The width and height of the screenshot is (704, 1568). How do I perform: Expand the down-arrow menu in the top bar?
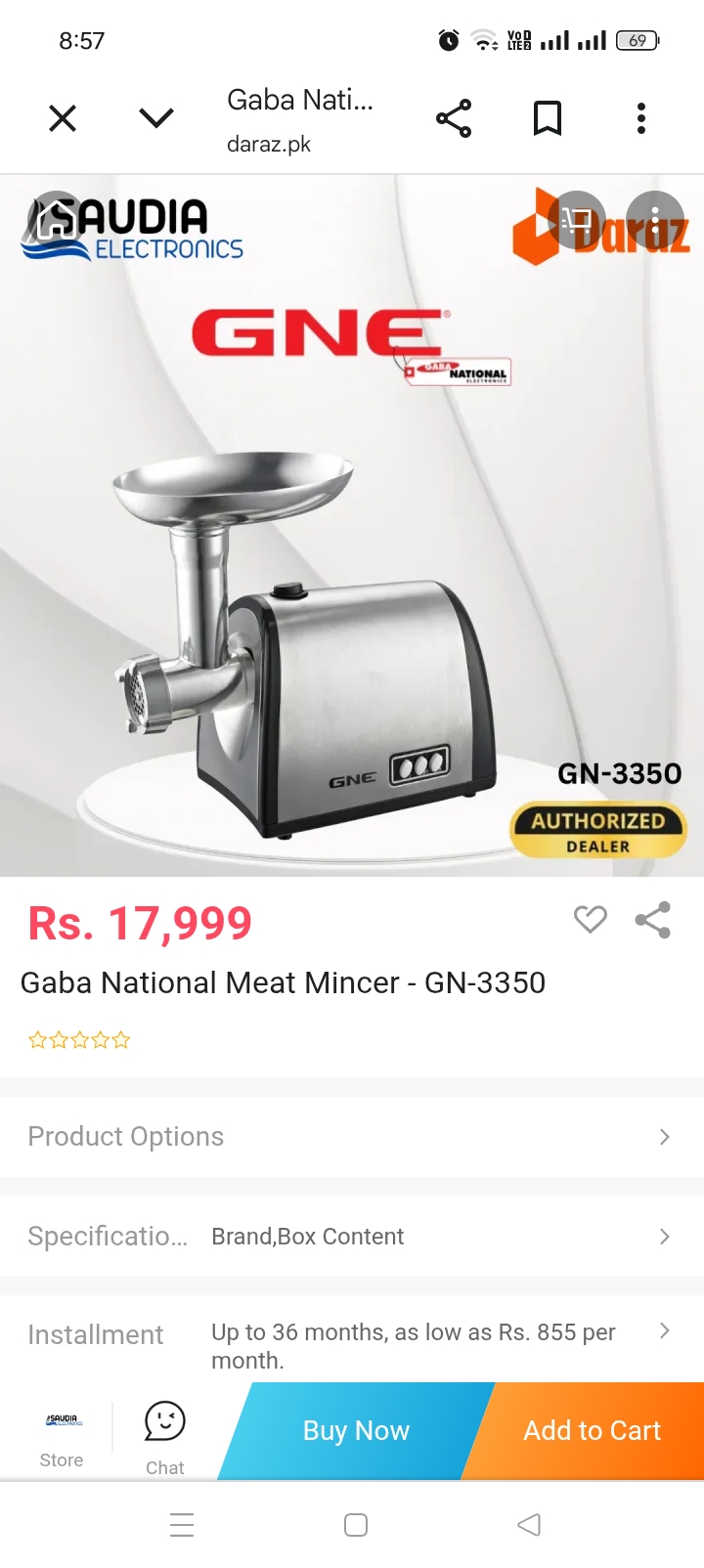156,119
